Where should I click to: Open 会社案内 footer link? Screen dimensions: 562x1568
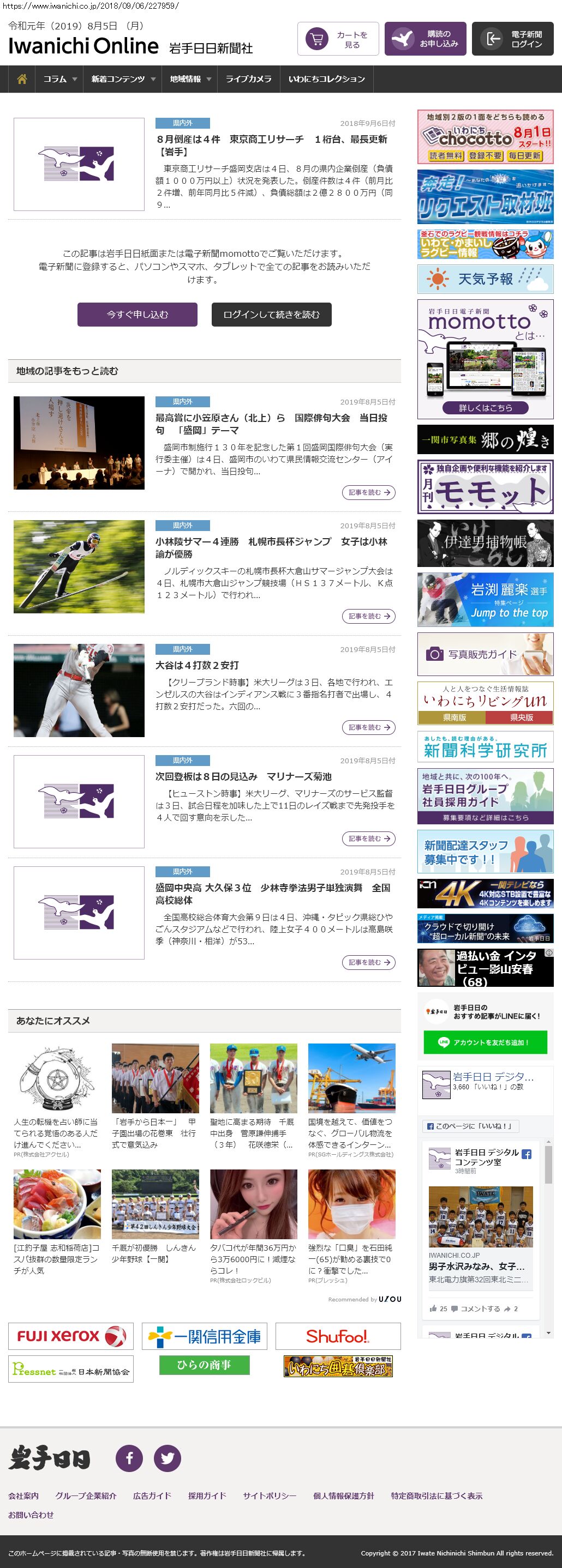(23, 1495)
